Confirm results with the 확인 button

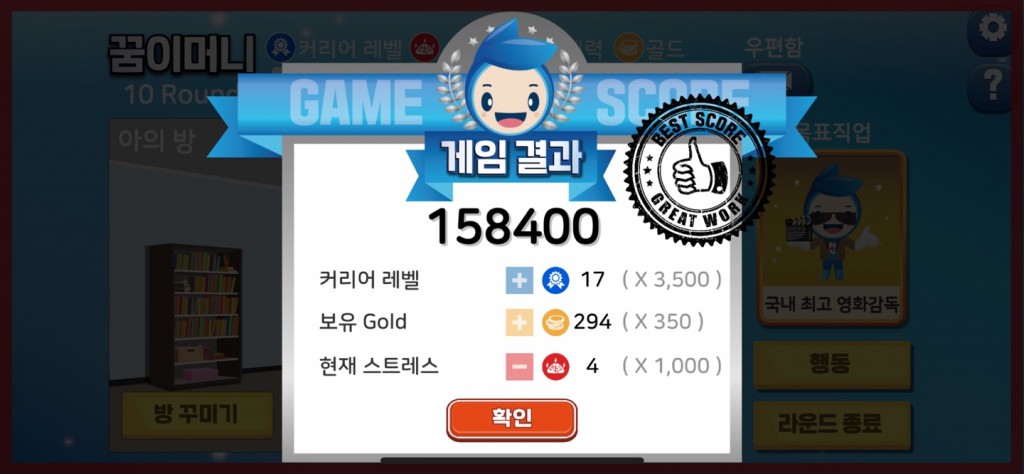pyautogui.click(x=511, y=418)
